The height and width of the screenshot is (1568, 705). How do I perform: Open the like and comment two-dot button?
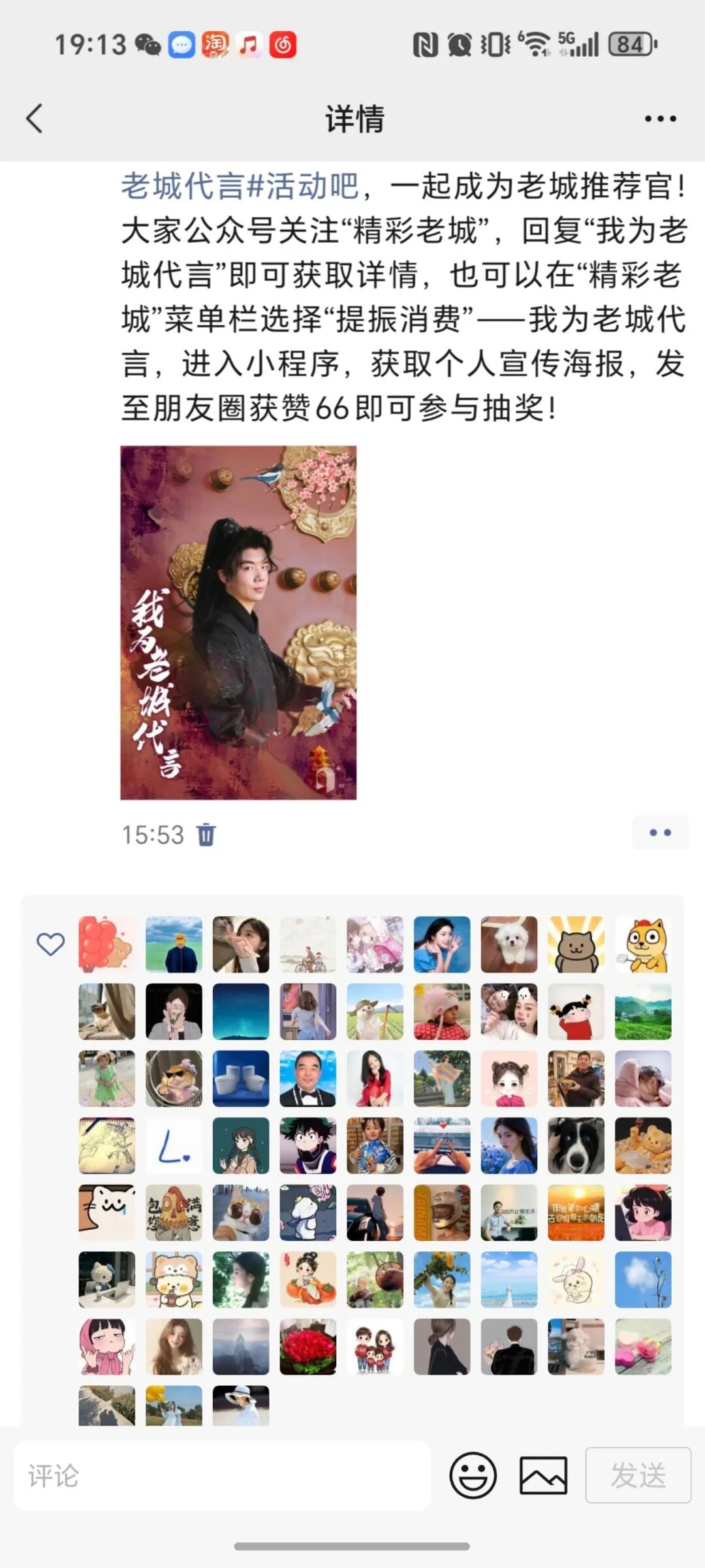[660, 833]
